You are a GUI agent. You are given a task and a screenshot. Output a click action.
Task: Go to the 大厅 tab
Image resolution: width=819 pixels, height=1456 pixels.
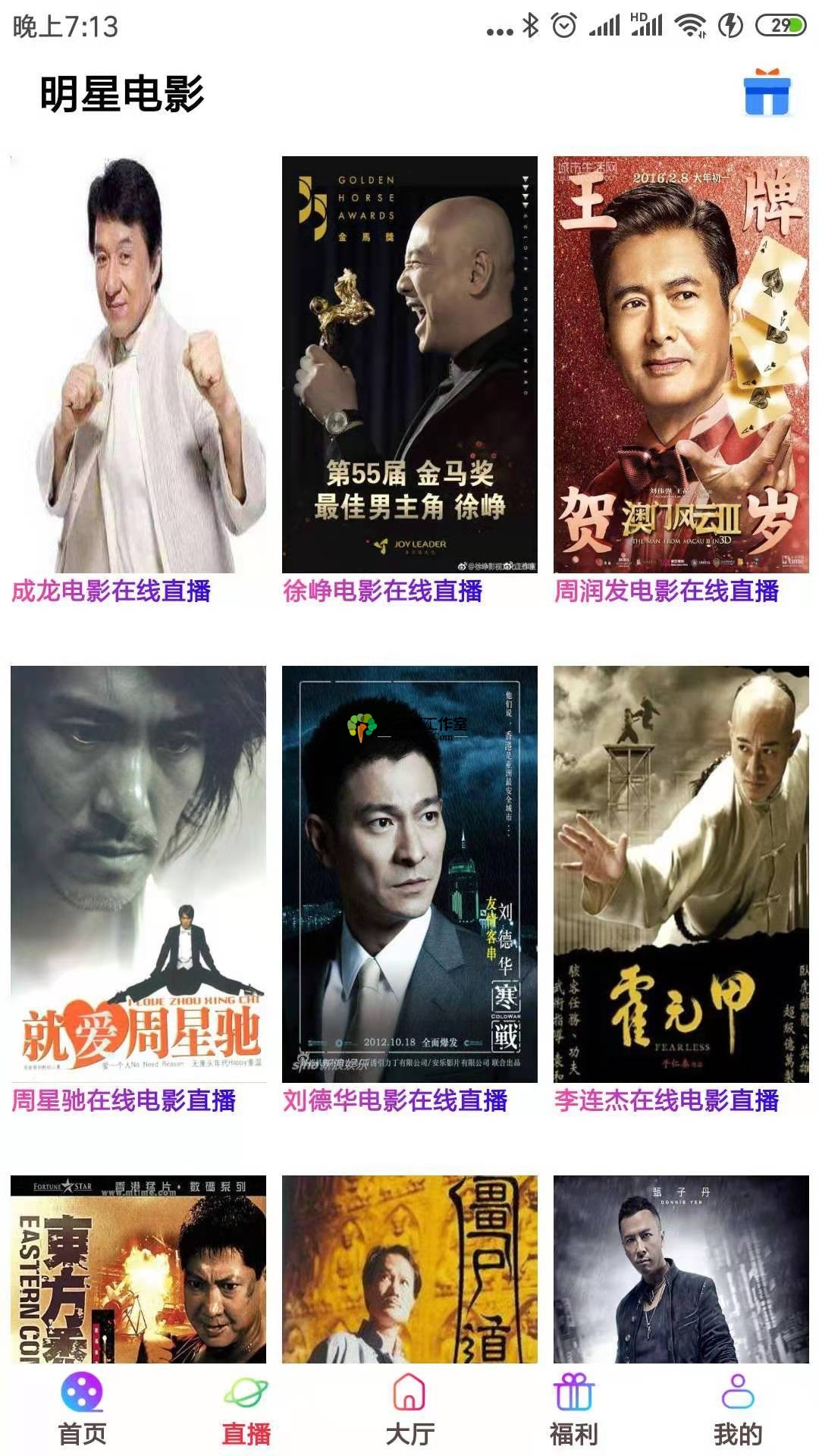coord(409,1410)
